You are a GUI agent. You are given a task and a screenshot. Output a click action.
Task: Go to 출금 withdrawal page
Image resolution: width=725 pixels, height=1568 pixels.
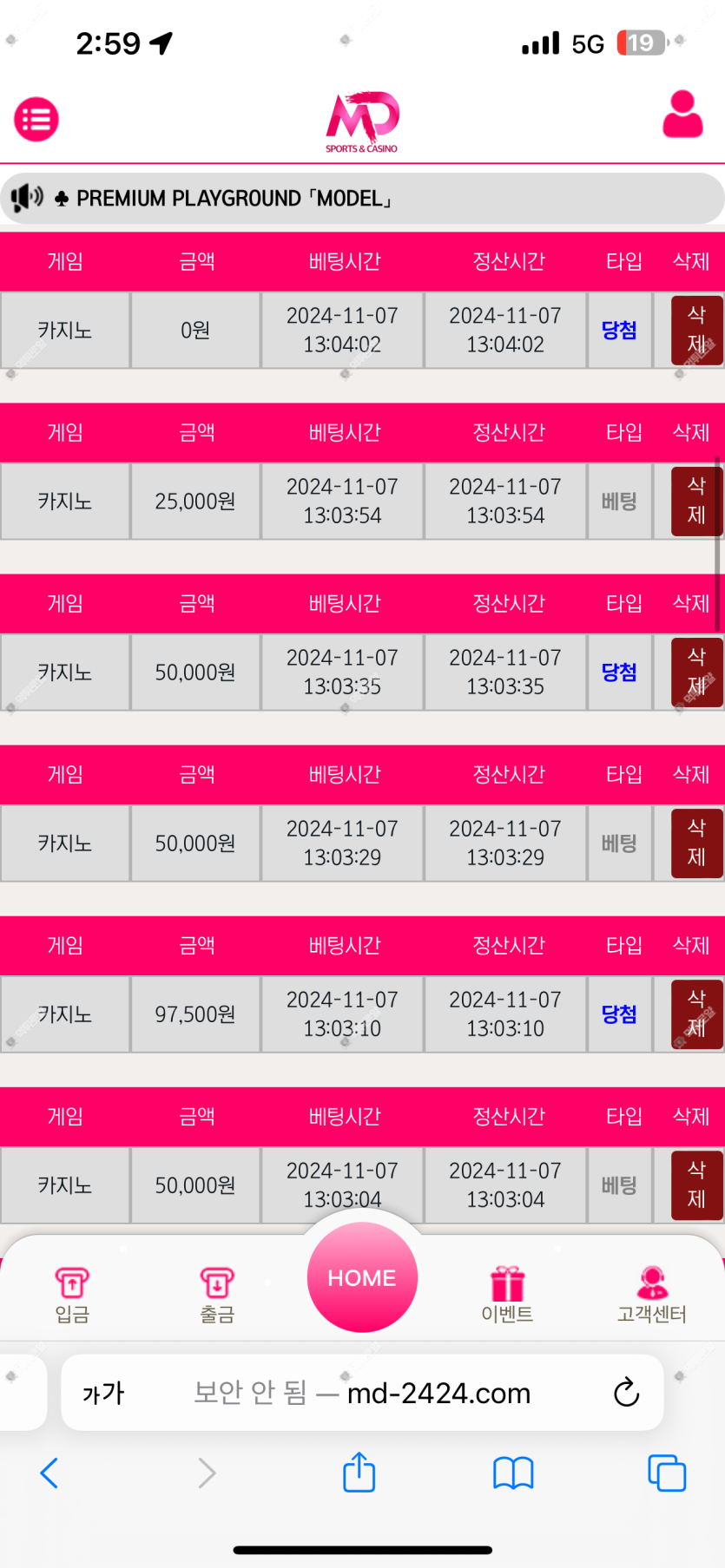pos(217,1295)
